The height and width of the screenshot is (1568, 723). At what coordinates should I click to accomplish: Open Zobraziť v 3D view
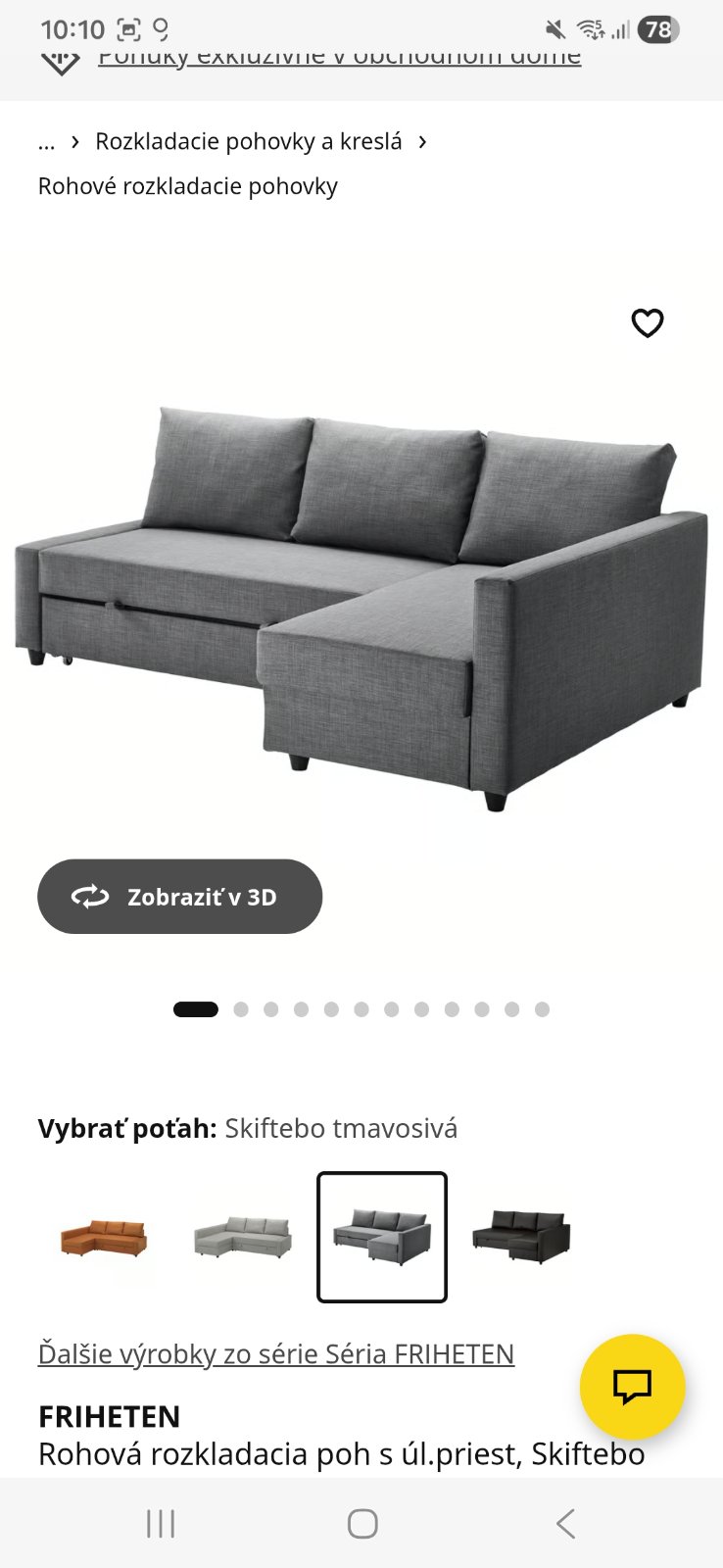[x=180, y=897]
